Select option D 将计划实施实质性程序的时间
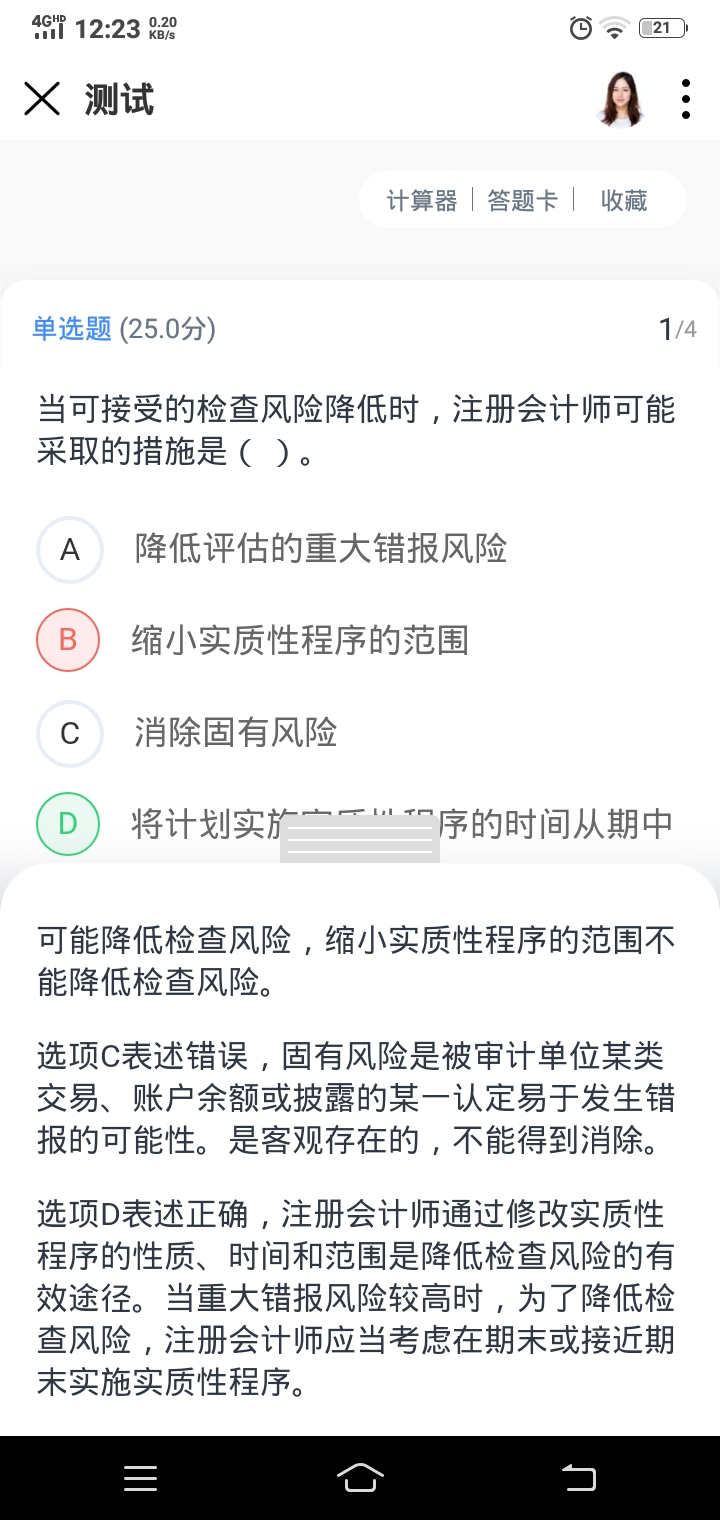Screen dimensions: 720x1520 click(x=68, y=824)
